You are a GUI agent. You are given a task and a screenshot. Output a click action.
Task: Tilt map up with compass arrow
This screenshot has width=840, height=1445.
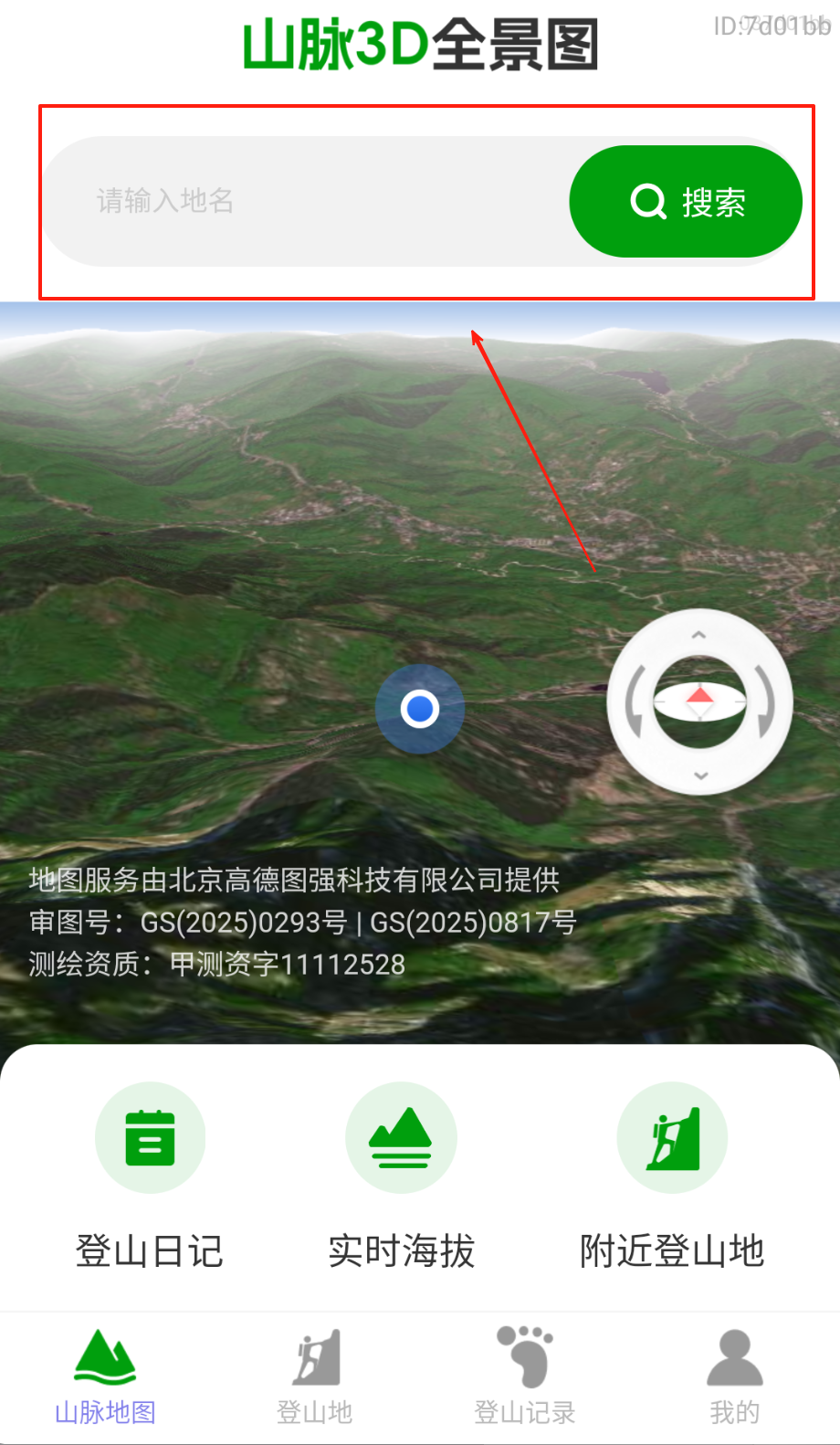[699, 634]
